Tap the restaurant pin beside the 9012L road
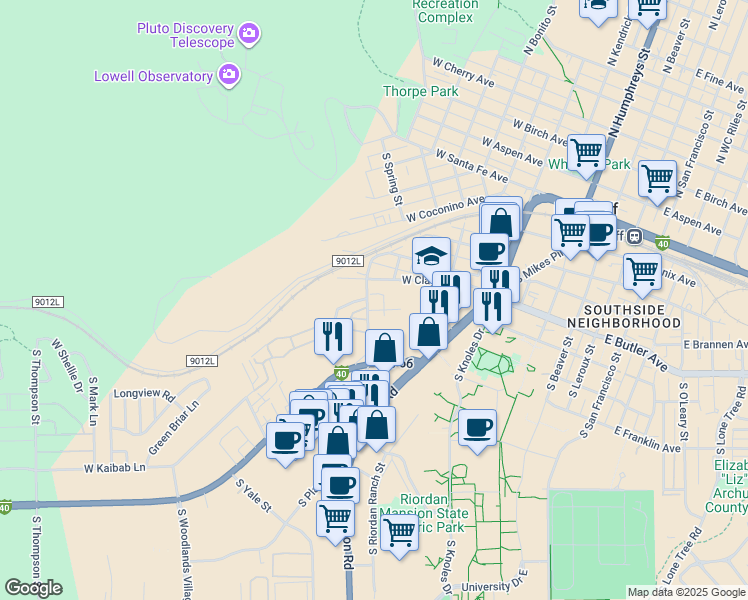Image resolution: width=748 pixels, height=600 pixels. (333, 336)
